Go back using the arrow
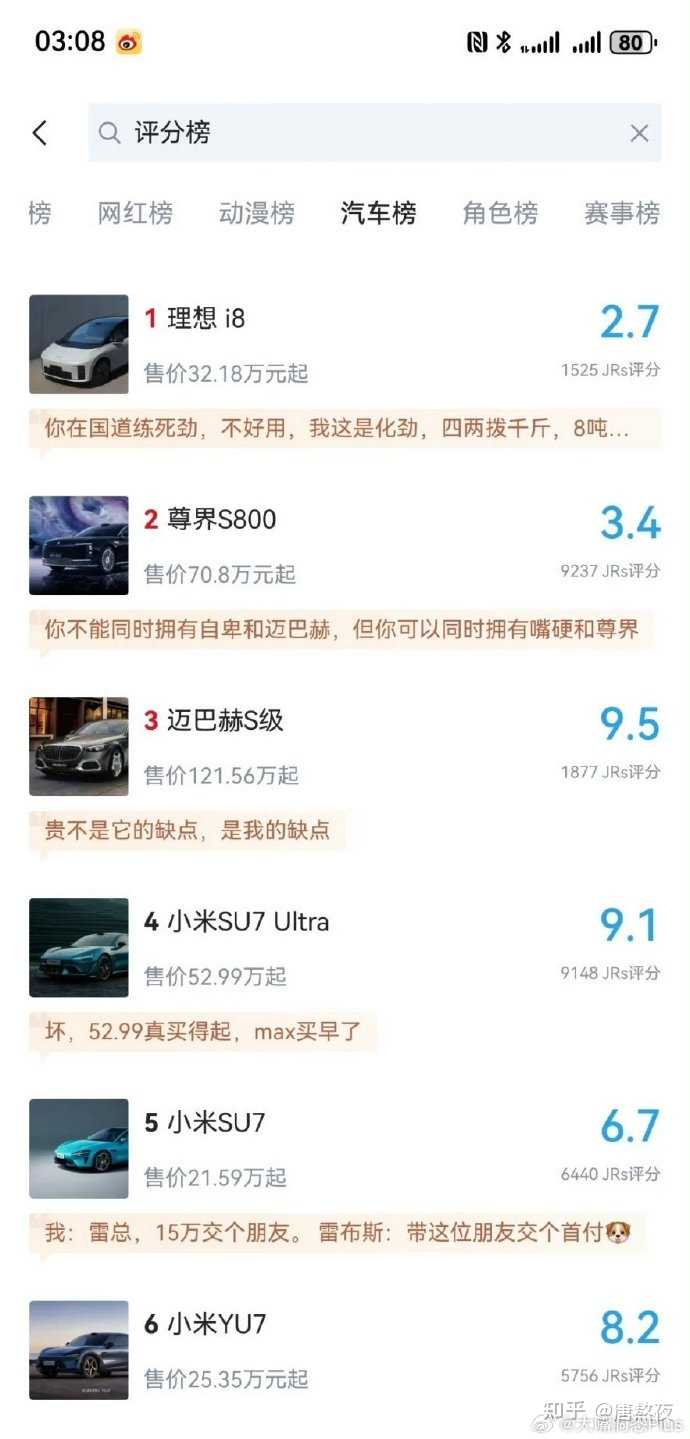 [40, 133]
